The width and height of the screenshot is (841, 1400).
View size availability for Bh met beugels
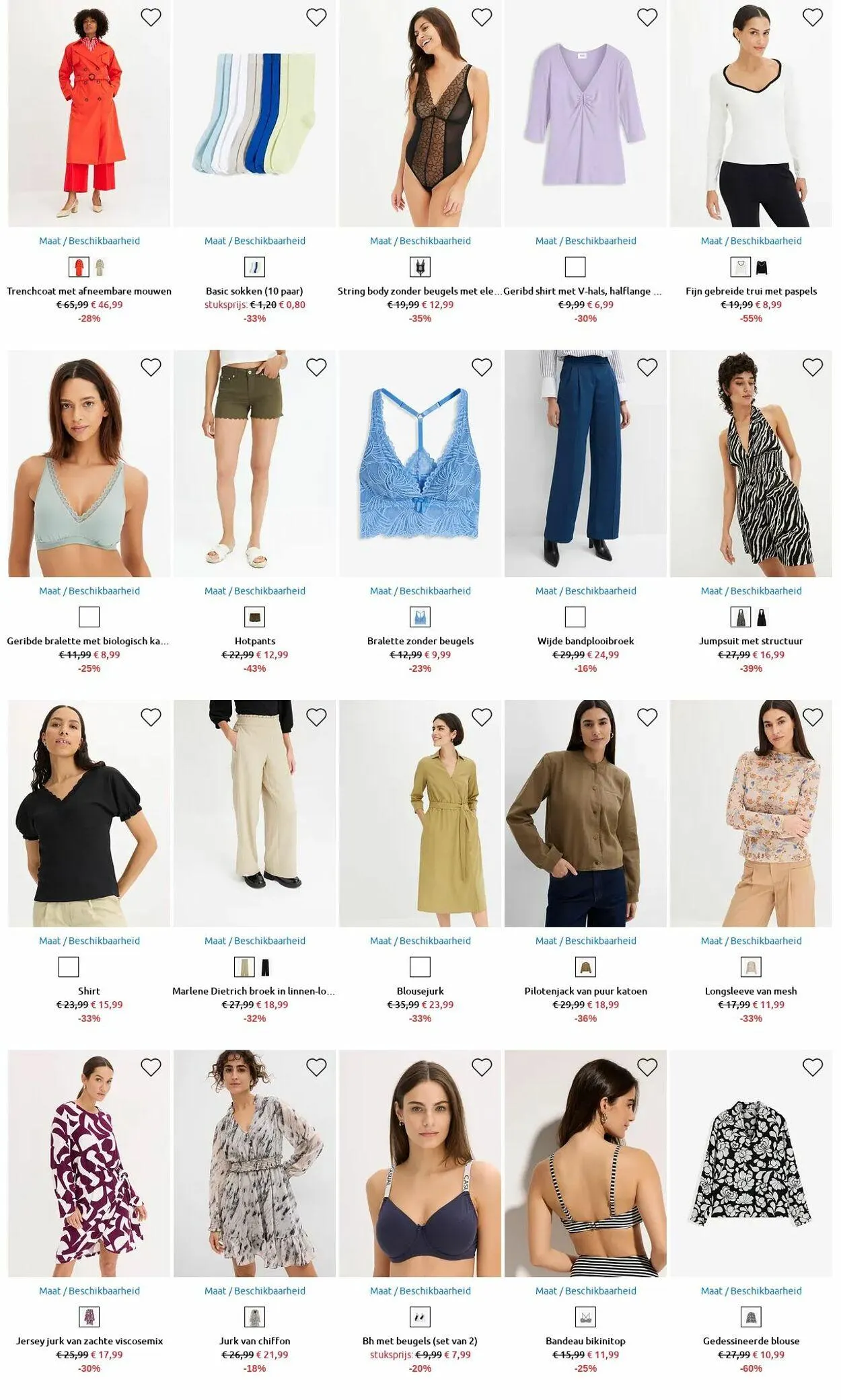tap(420, 1290)
